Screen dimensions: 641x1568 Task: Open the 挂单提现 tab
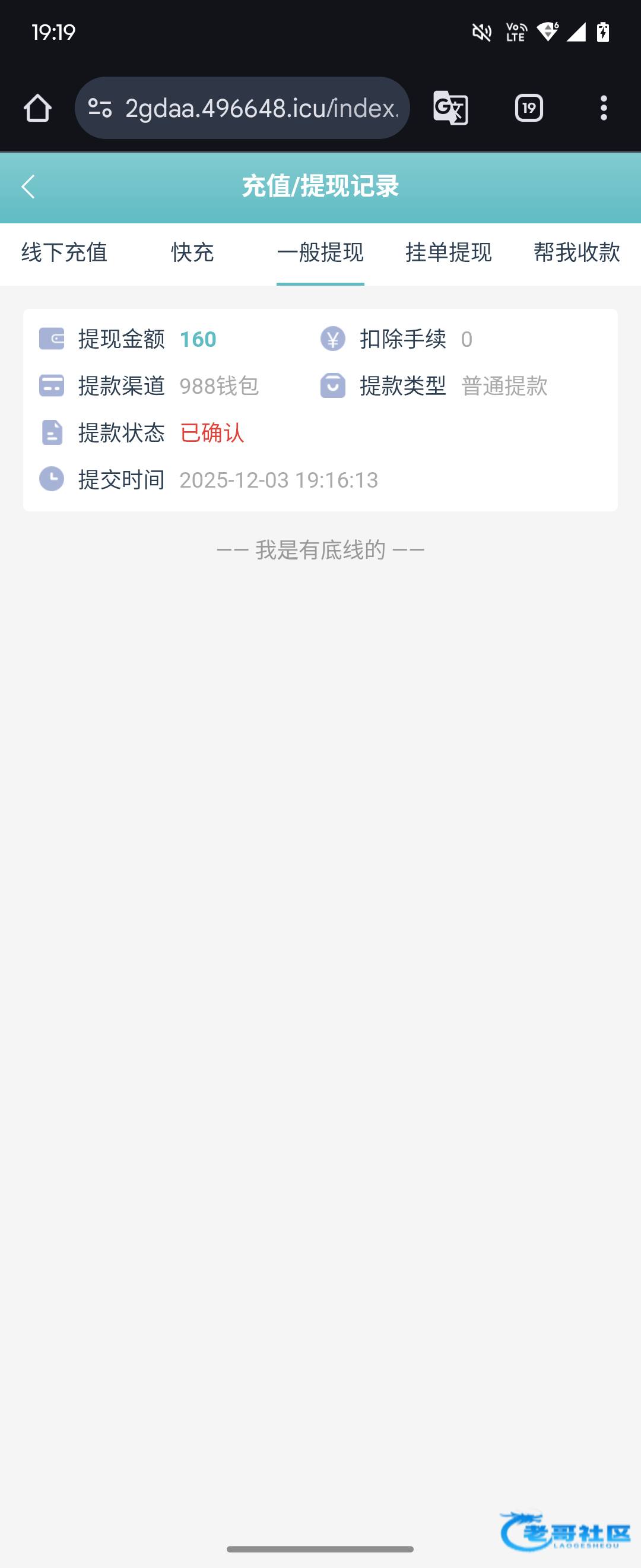(x=448, y=252)
